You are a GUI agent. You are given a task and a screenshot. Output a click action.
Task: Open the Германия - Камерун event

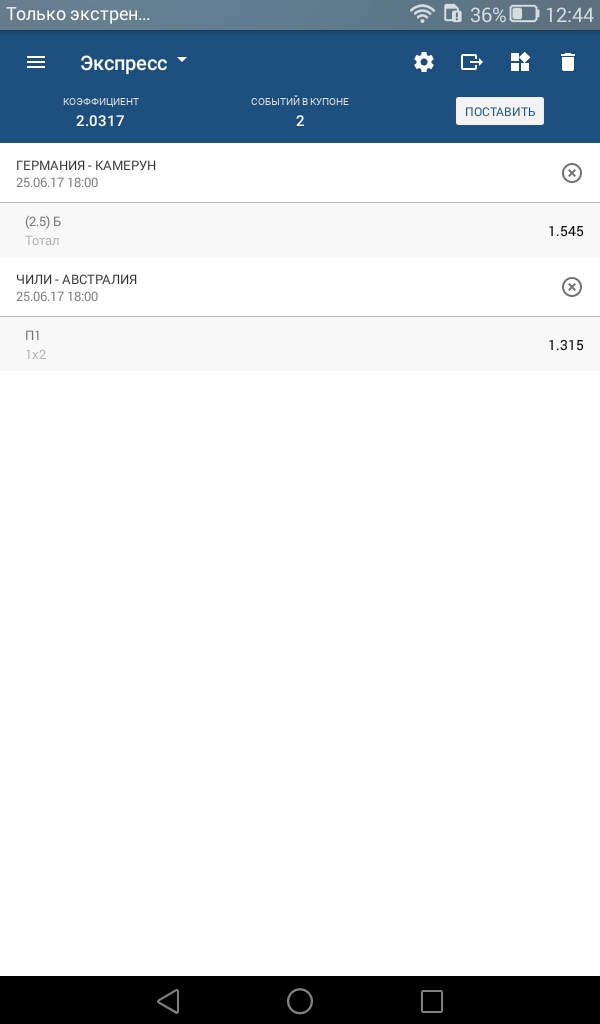[200, 173]
